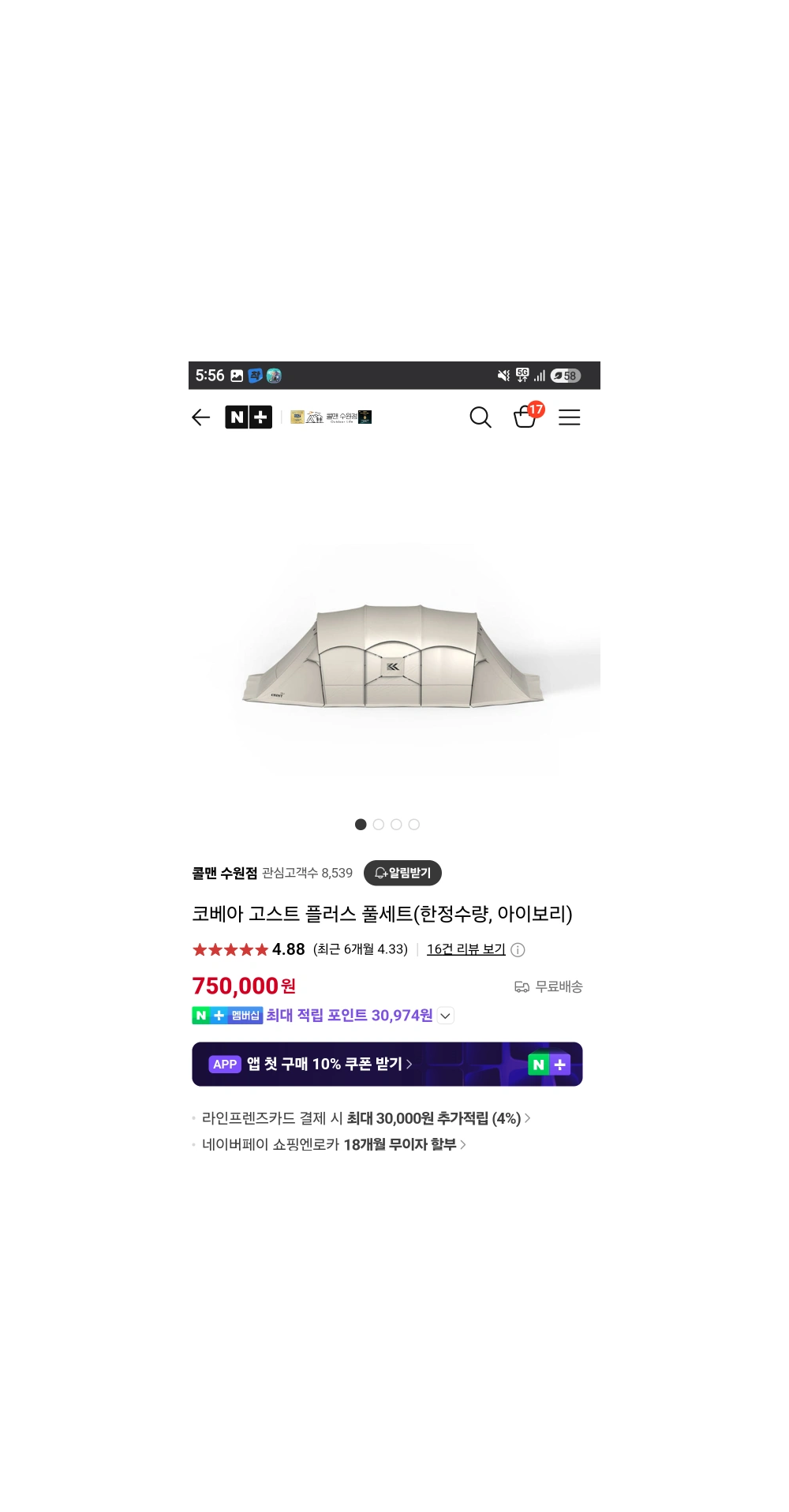Visit the 콜맨 수원점 store name
Image resolution: width=789 pixels, height=1512 pixels.
coord(225,873)
